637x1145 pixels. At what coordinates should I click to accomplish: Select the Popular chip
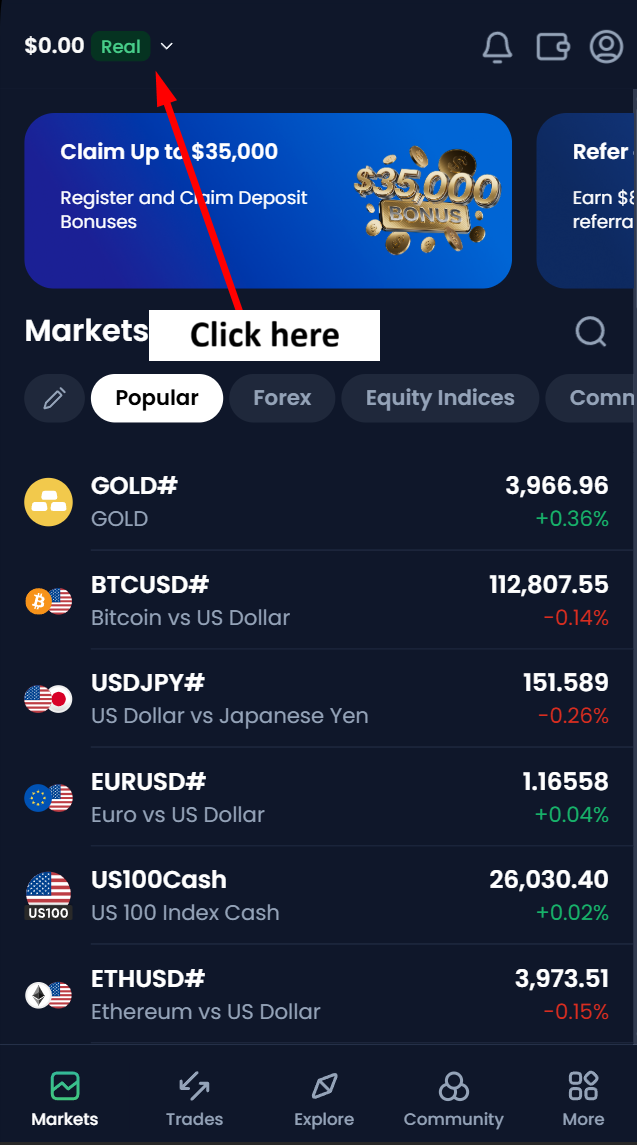[x=157, y=398]
